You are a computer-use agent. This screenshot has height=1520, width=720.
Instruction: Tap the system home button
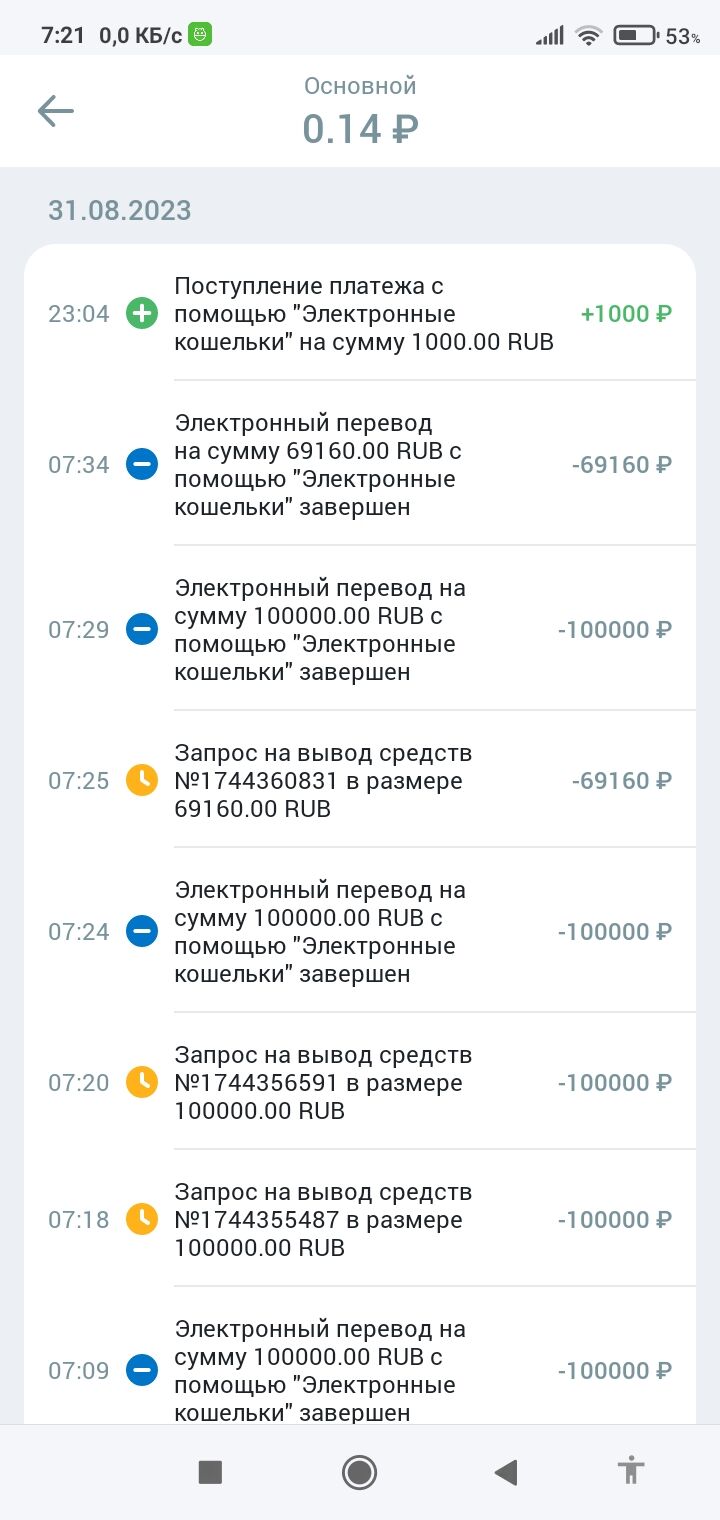(x=359, y=1472)
